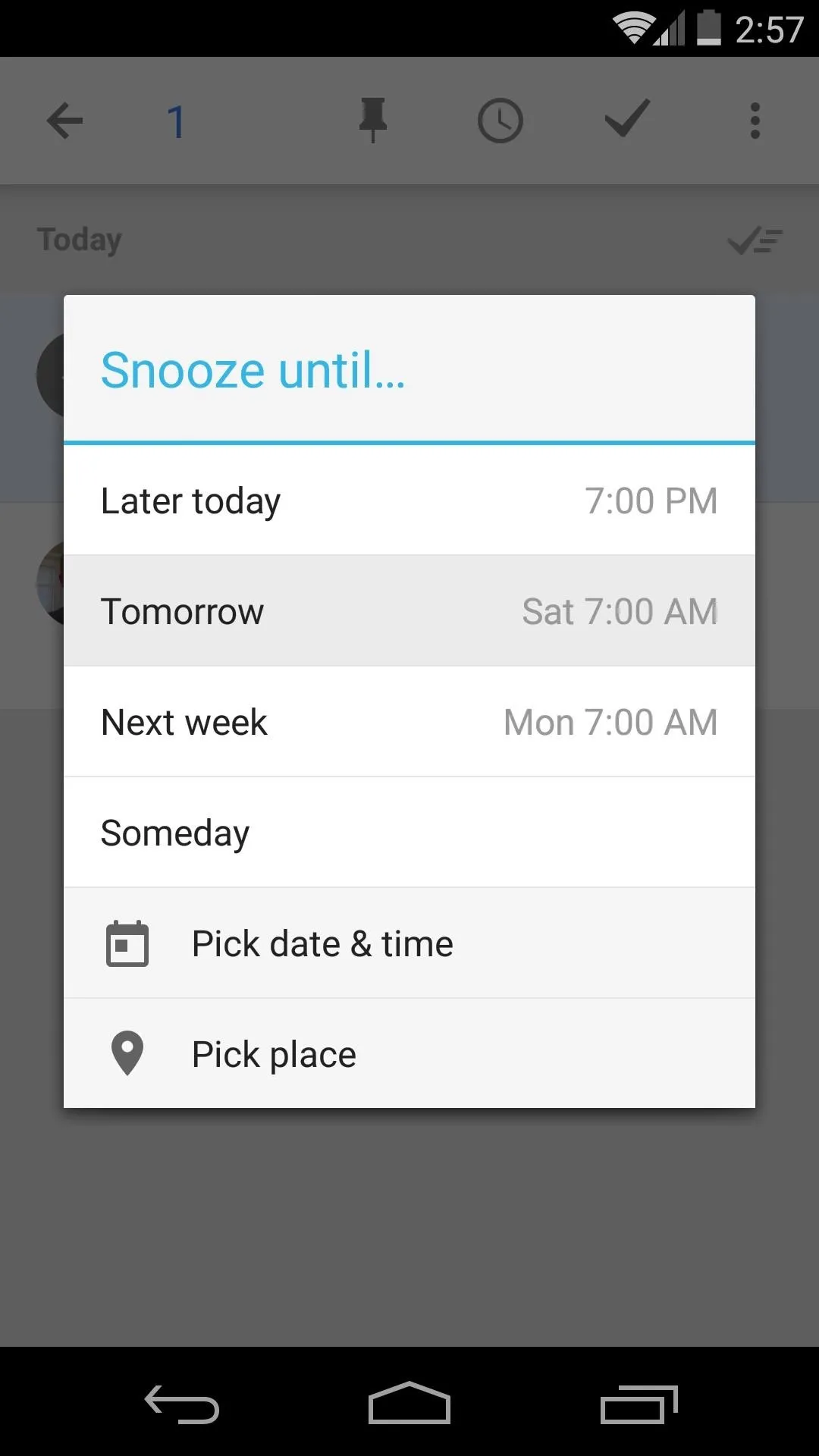819x1456 pixels.
Task: Select the Tomorrow snooze option
Action: [409, 611]
